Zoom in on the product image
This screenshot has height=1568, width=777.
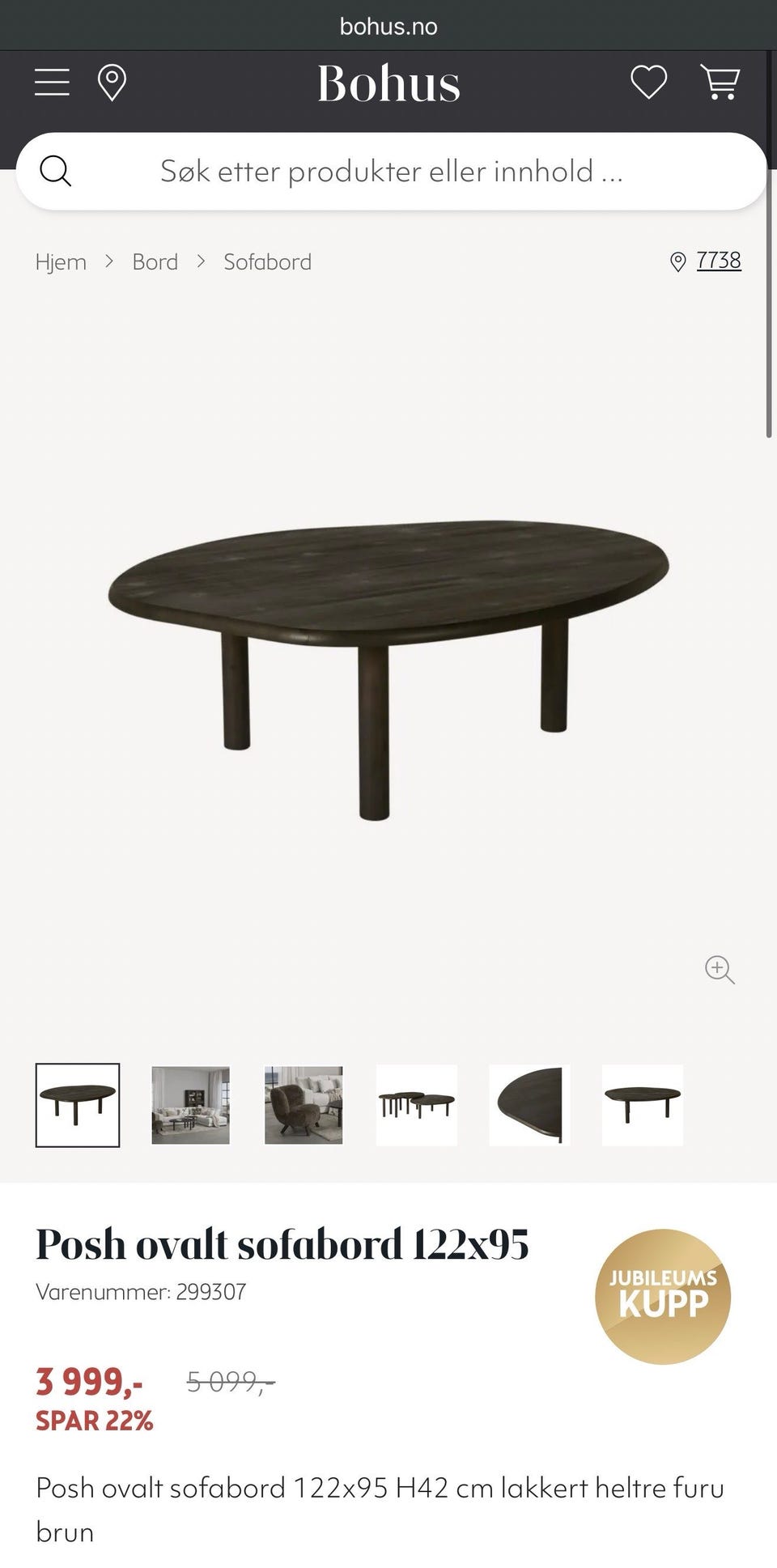[720, 969]
